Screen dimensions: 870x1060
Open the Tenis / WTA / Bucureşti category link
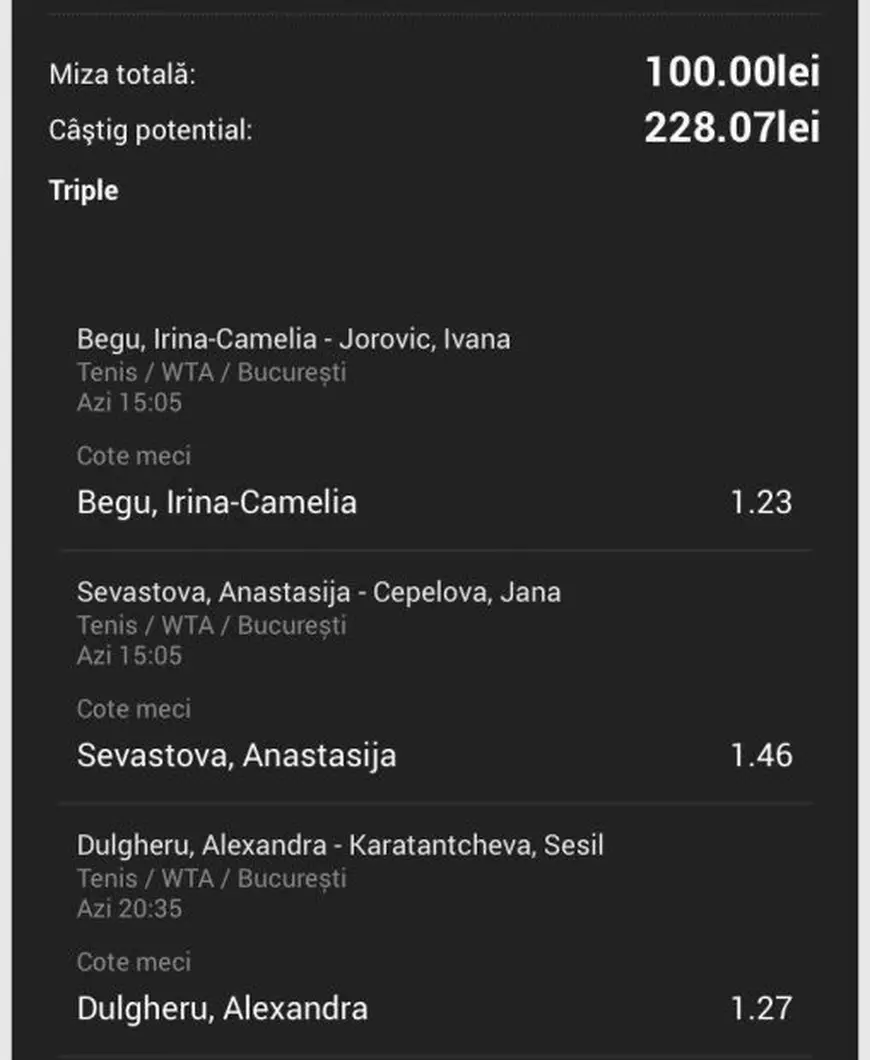click(212, 372)
